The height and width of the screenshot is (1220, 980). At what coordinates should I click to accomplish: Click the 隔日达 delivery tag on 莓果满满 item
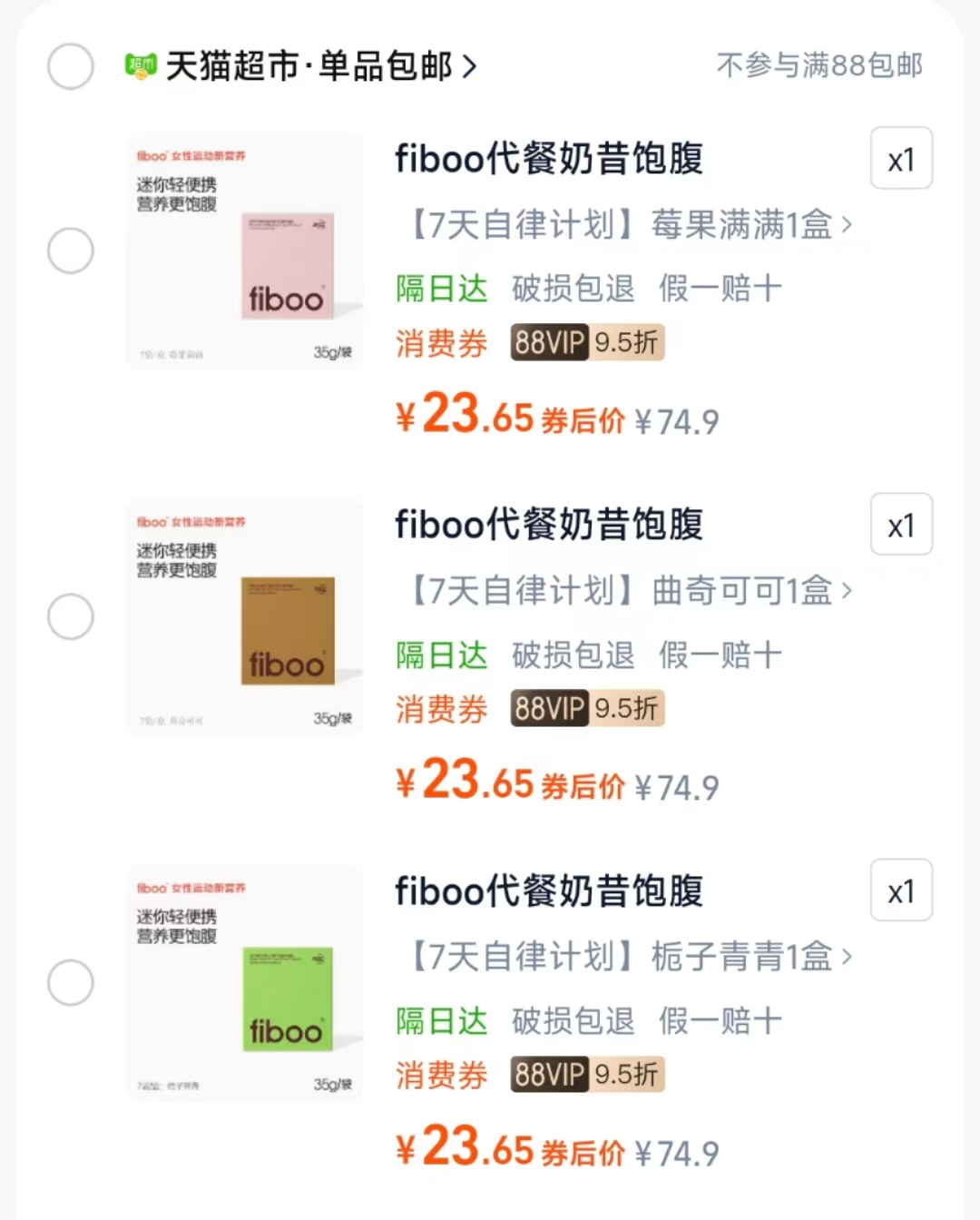442,289
